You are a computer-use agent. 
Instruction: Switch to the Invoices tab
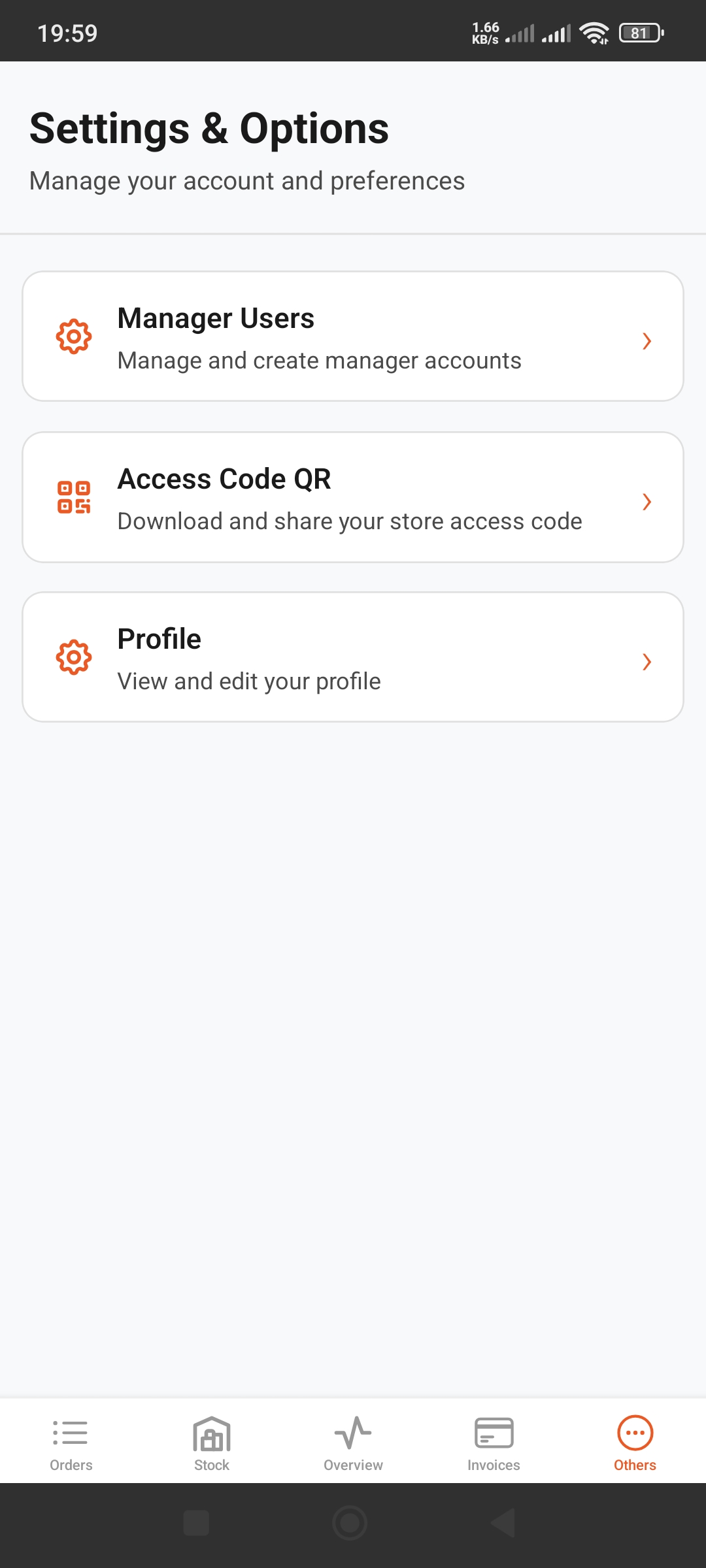tap(494, 1441)
